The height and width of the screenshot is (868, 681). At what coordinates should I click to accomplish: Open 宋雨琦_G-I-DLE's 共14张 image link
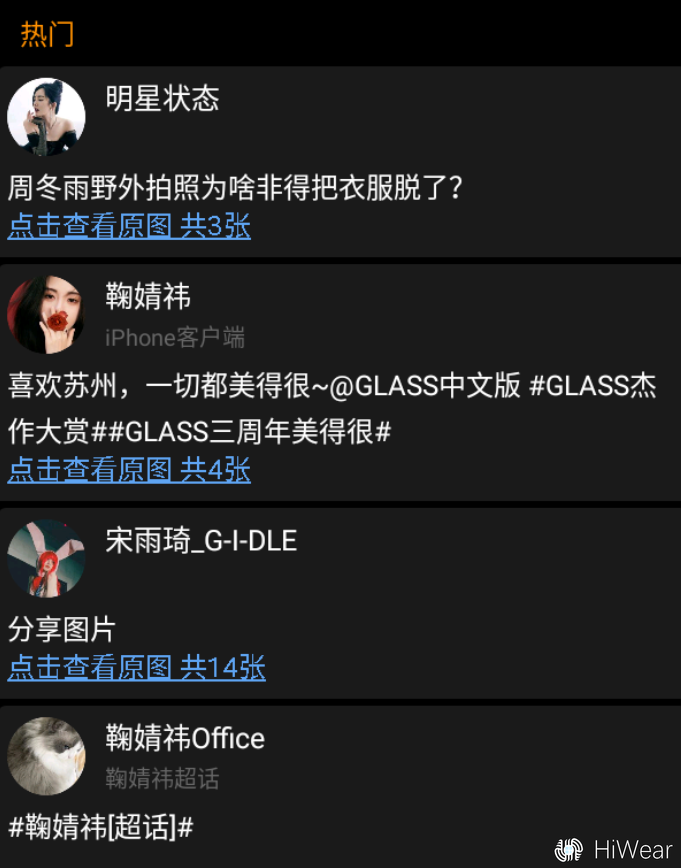click(136, 668)
